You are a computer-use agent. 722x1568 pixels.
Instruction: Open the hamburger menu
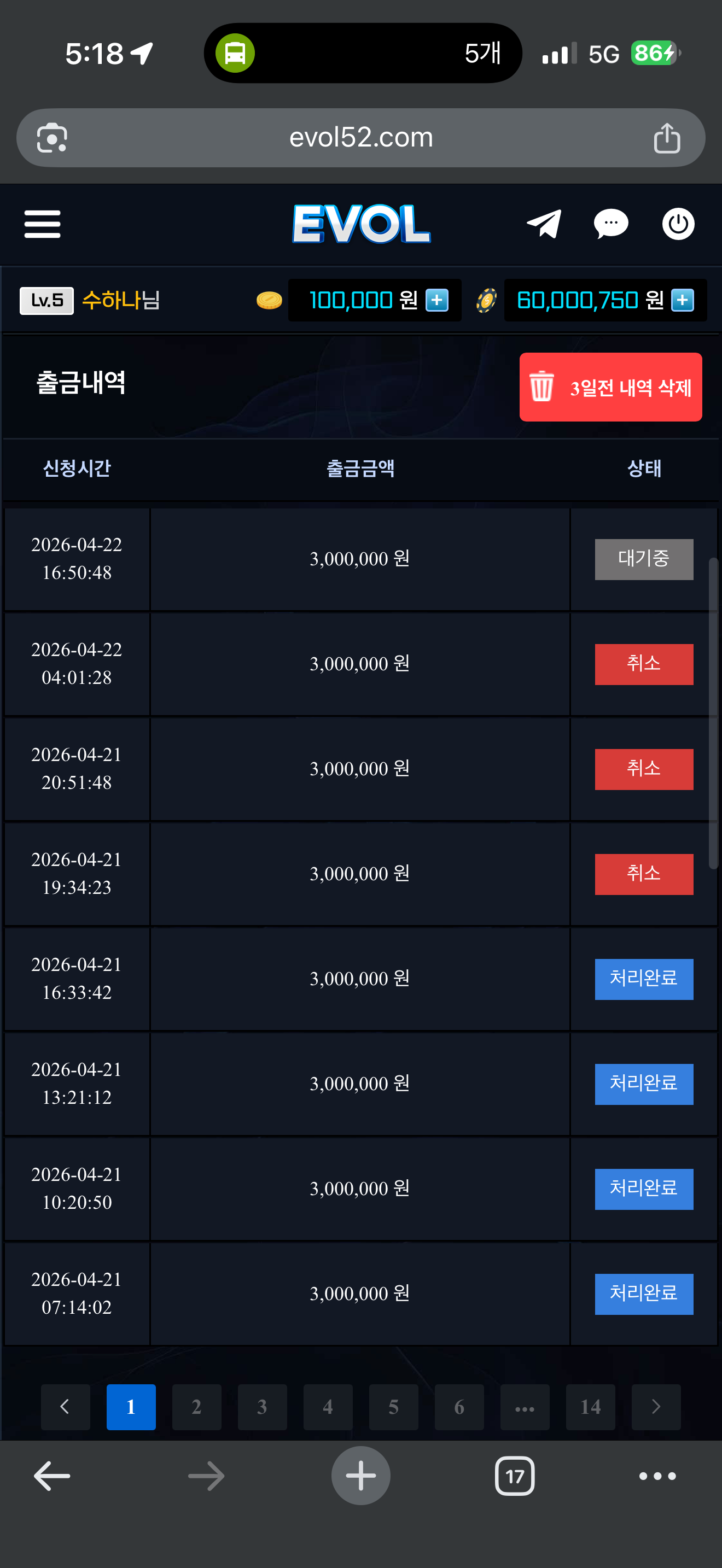(42, 224)
